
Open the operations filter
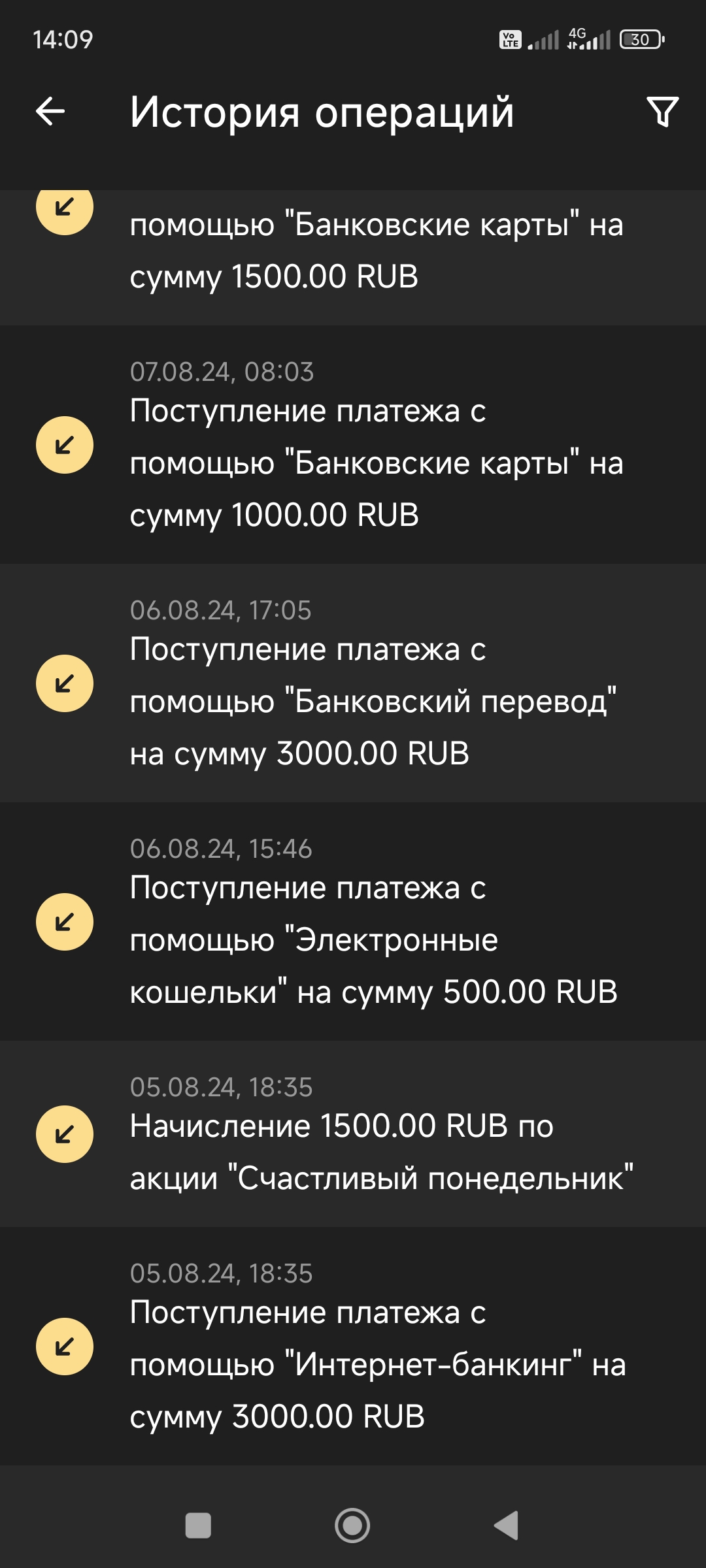[x=662, y=111]
